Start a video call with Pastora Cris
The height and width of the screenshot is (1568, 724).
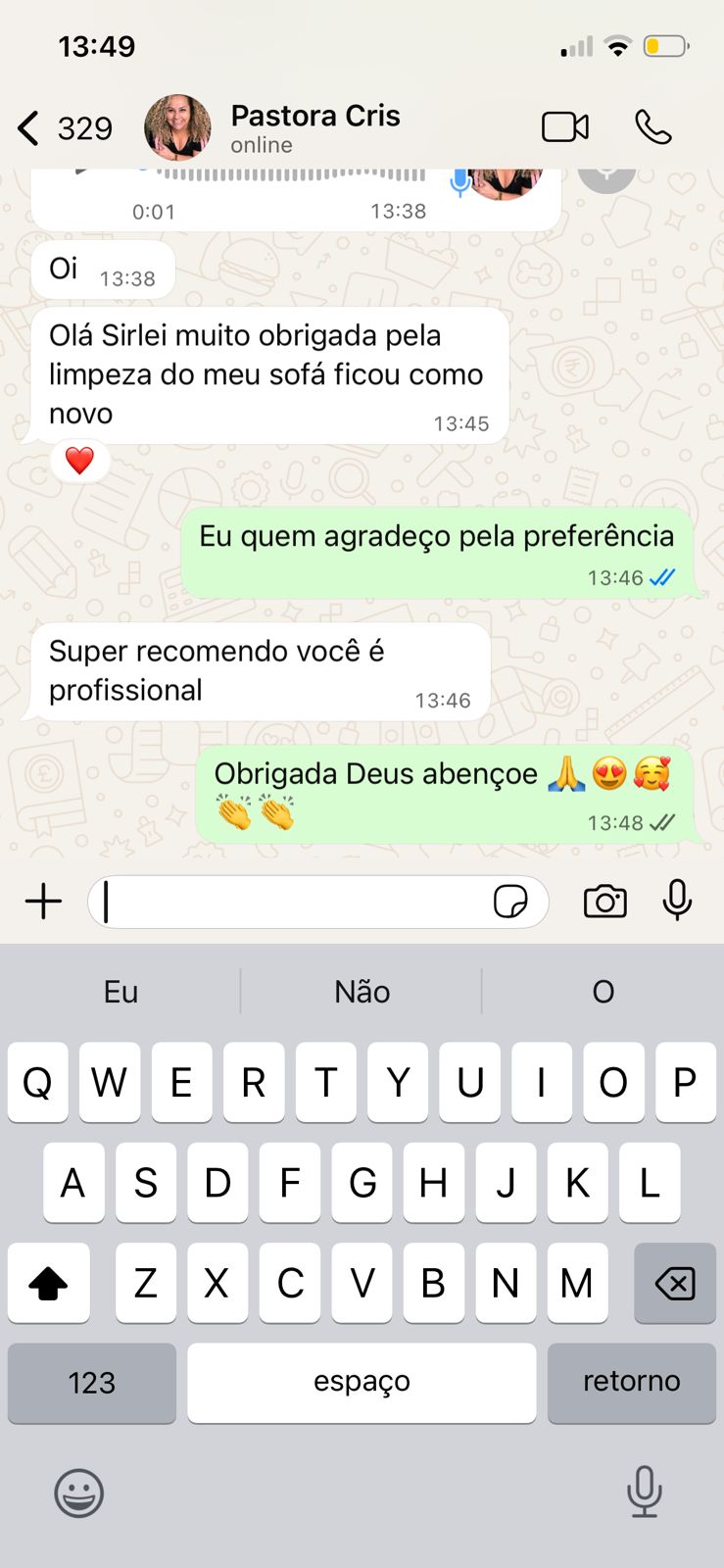click(x=564, y=126)
